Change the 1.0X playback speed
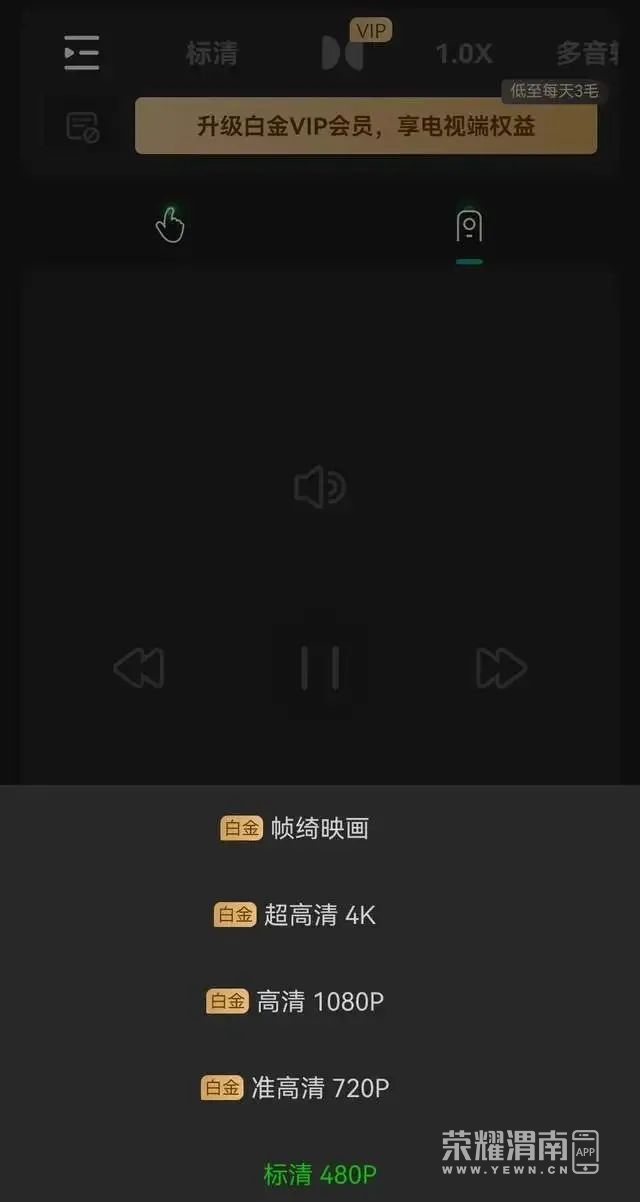 [463, 54]
